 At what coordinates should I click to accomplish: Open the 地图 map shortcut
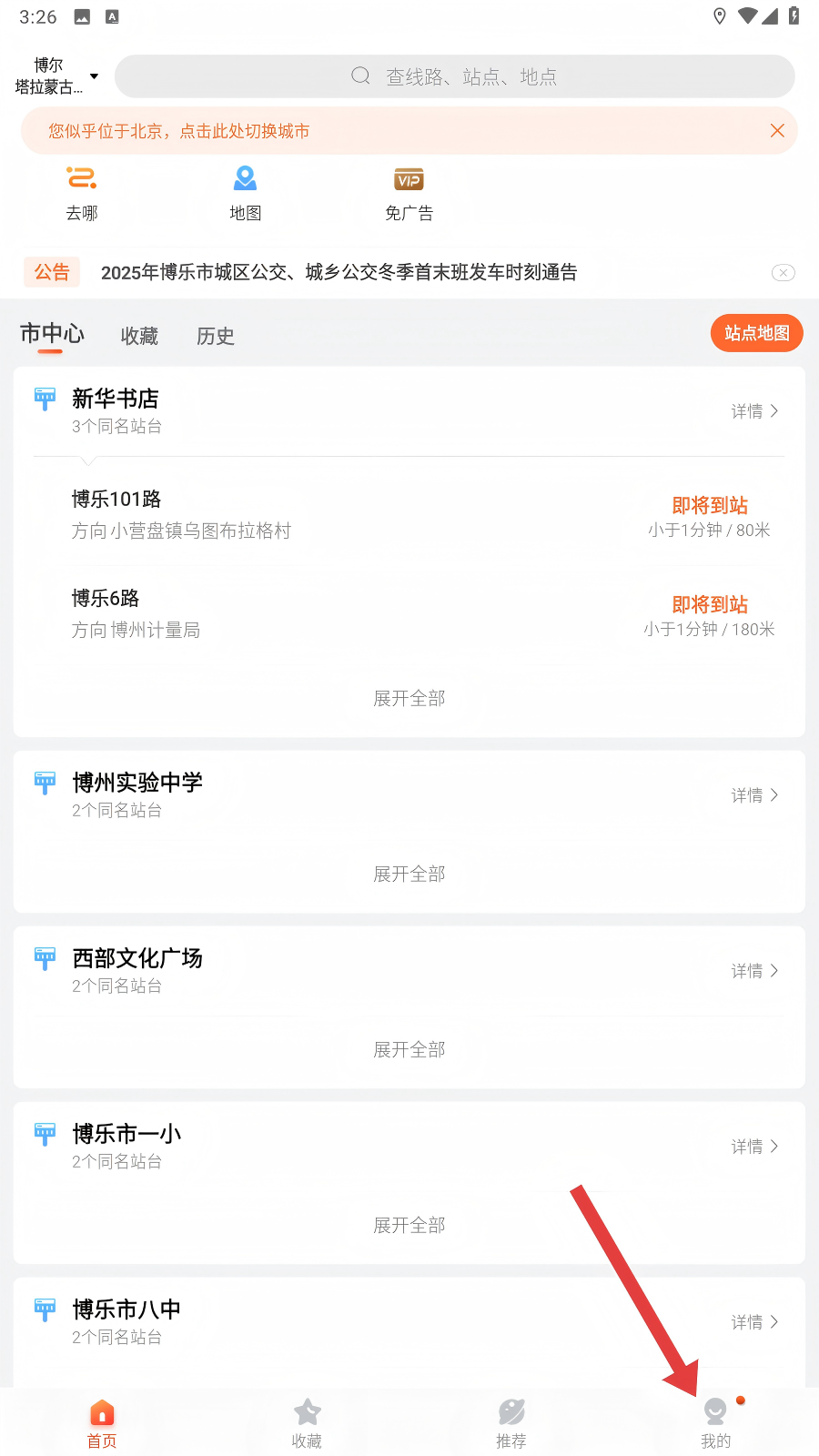[x=245, y=193]
